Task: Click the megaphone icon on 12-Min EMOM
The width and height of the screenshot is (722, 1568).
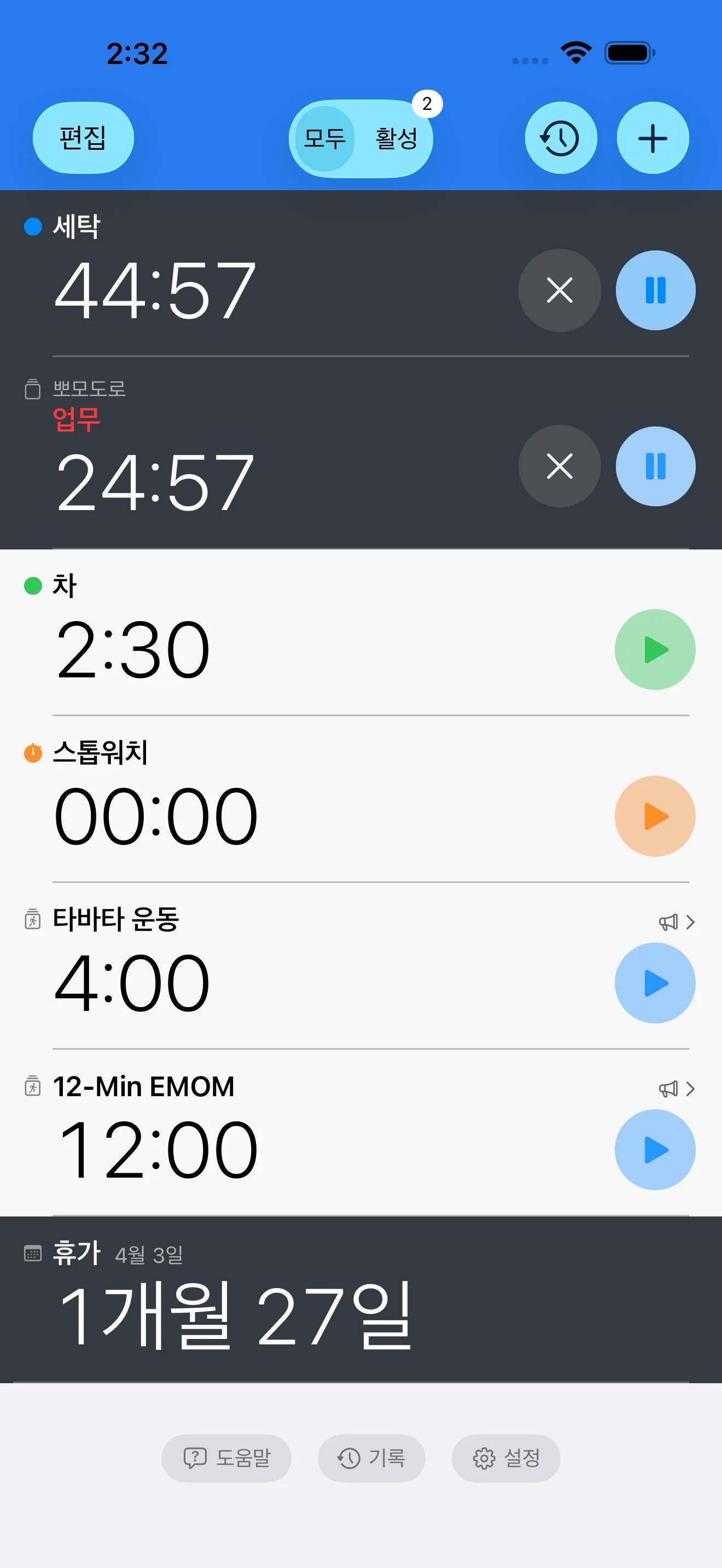Action: [x=668, y=1090]
